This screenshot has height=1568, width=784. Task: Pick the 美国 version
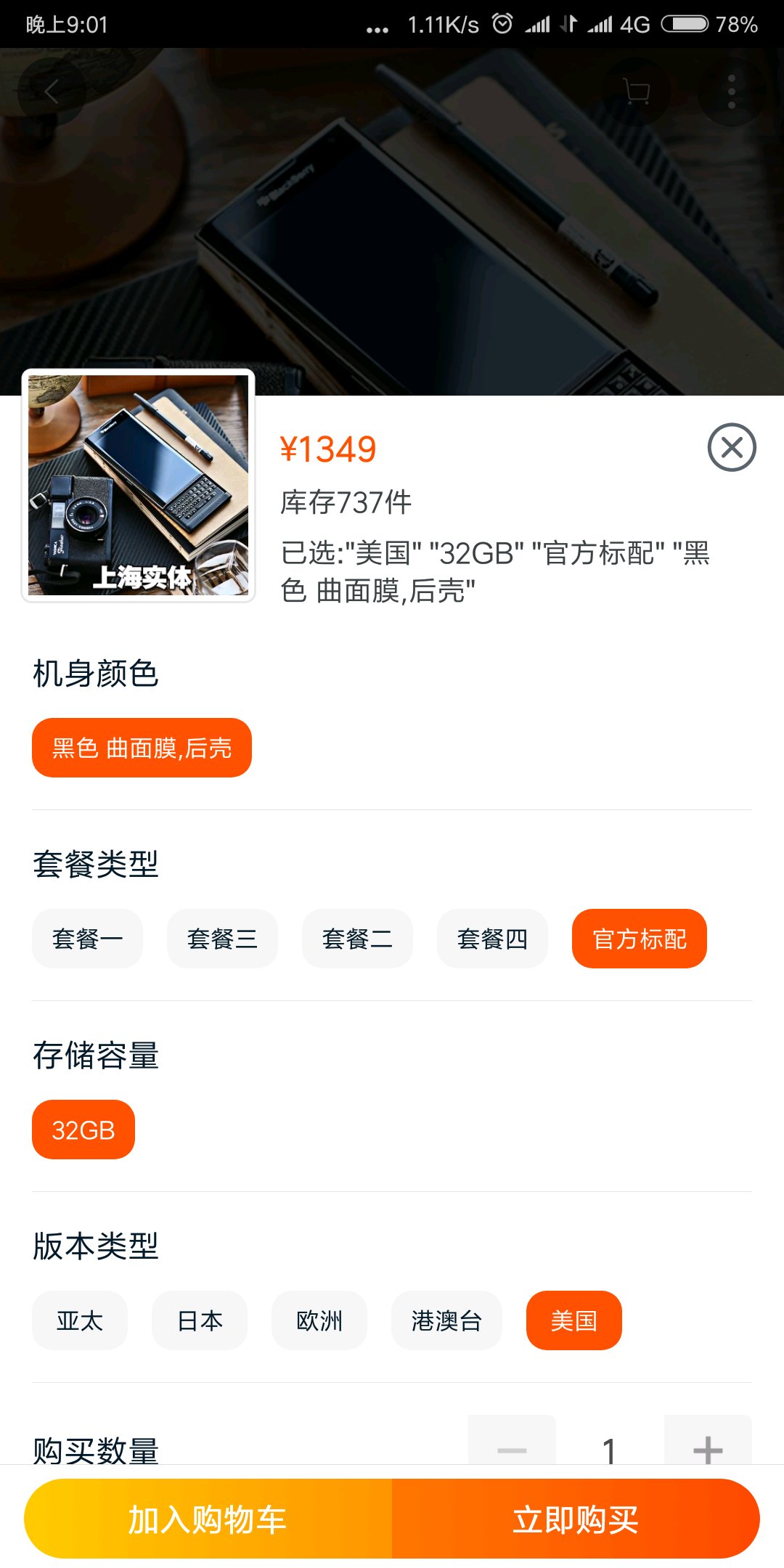tap(573, 1320)
